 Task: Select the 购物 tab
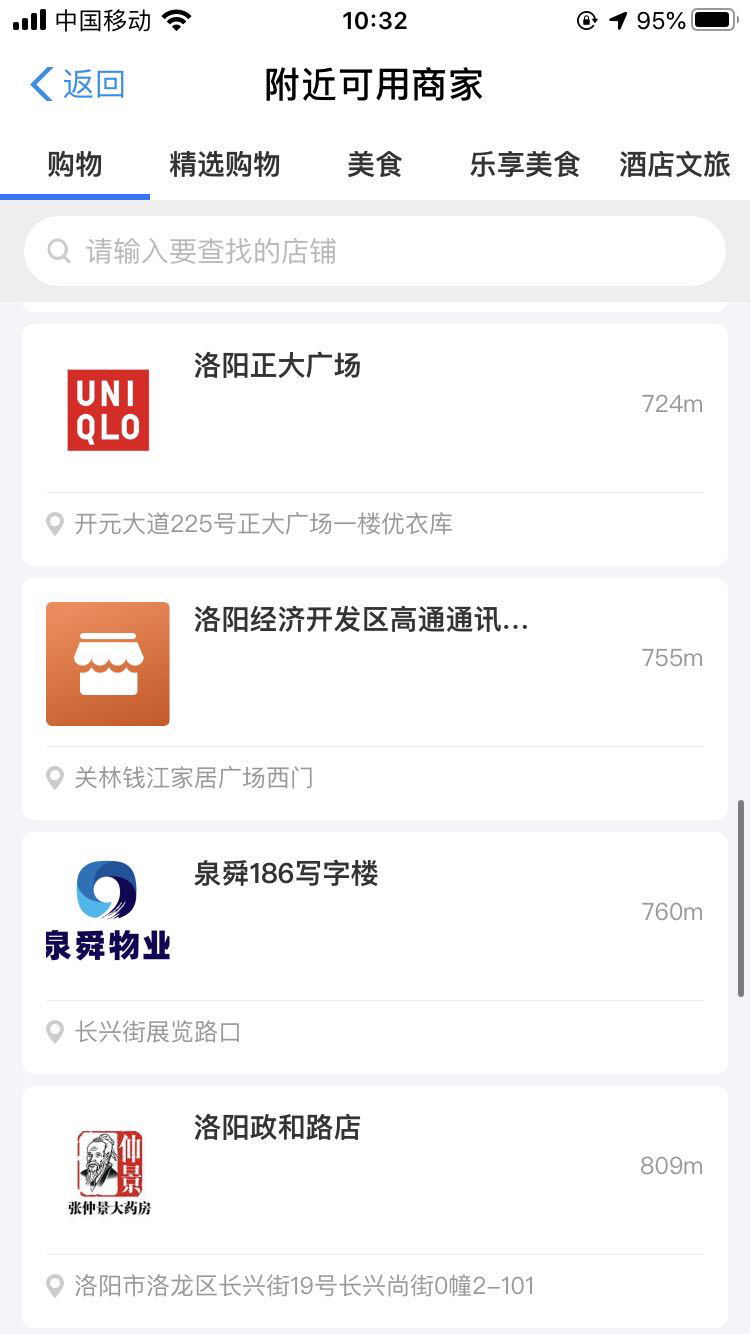pyautogui.click(x=75, y=164)
